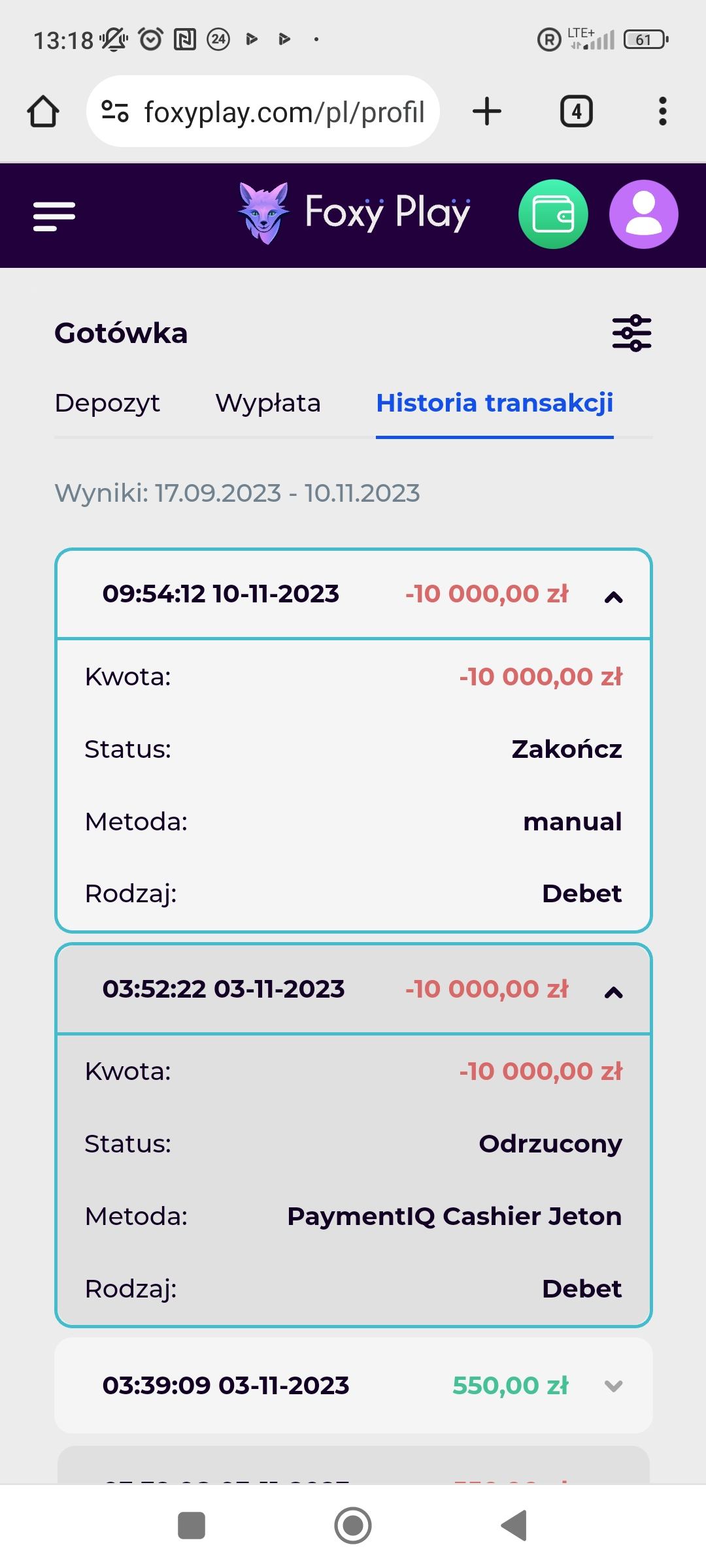Tap the foxyplay.com address bar
This screenshot has height=1568, width=706.
coord(263,112)
